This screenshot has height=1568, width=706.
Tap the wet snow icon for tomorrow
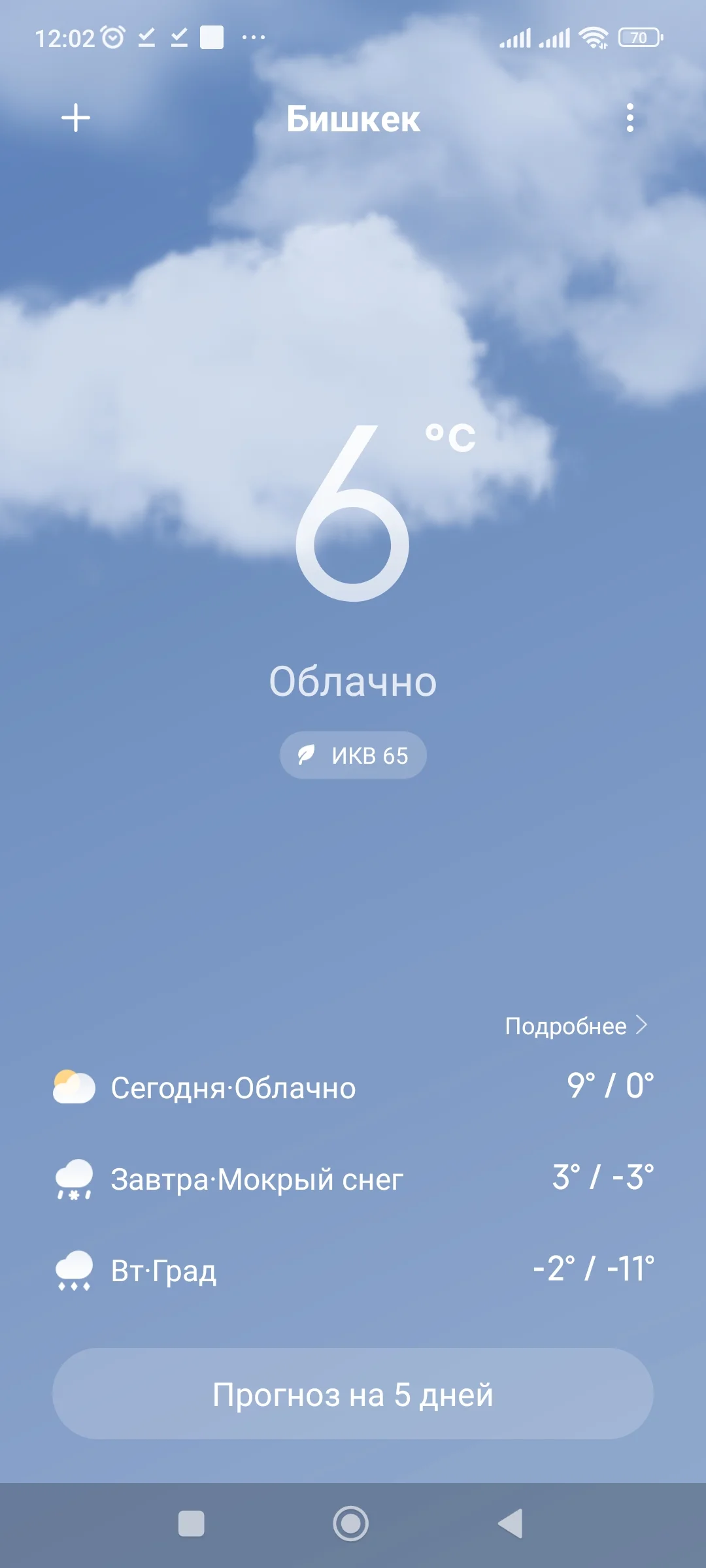75,1180
